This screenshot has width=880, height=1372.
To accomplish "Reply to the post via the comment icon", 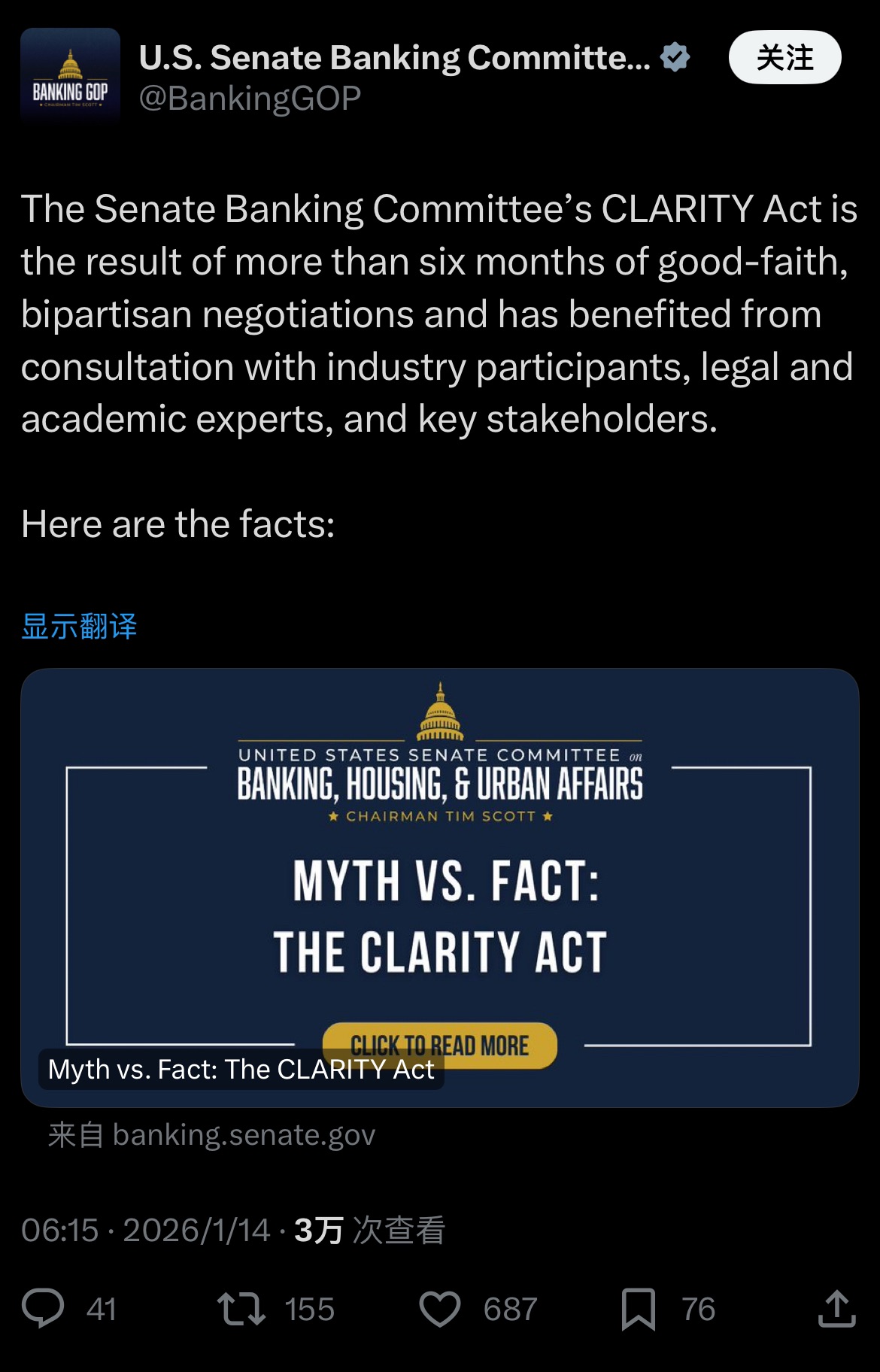I will click(x=43, y=1308).
